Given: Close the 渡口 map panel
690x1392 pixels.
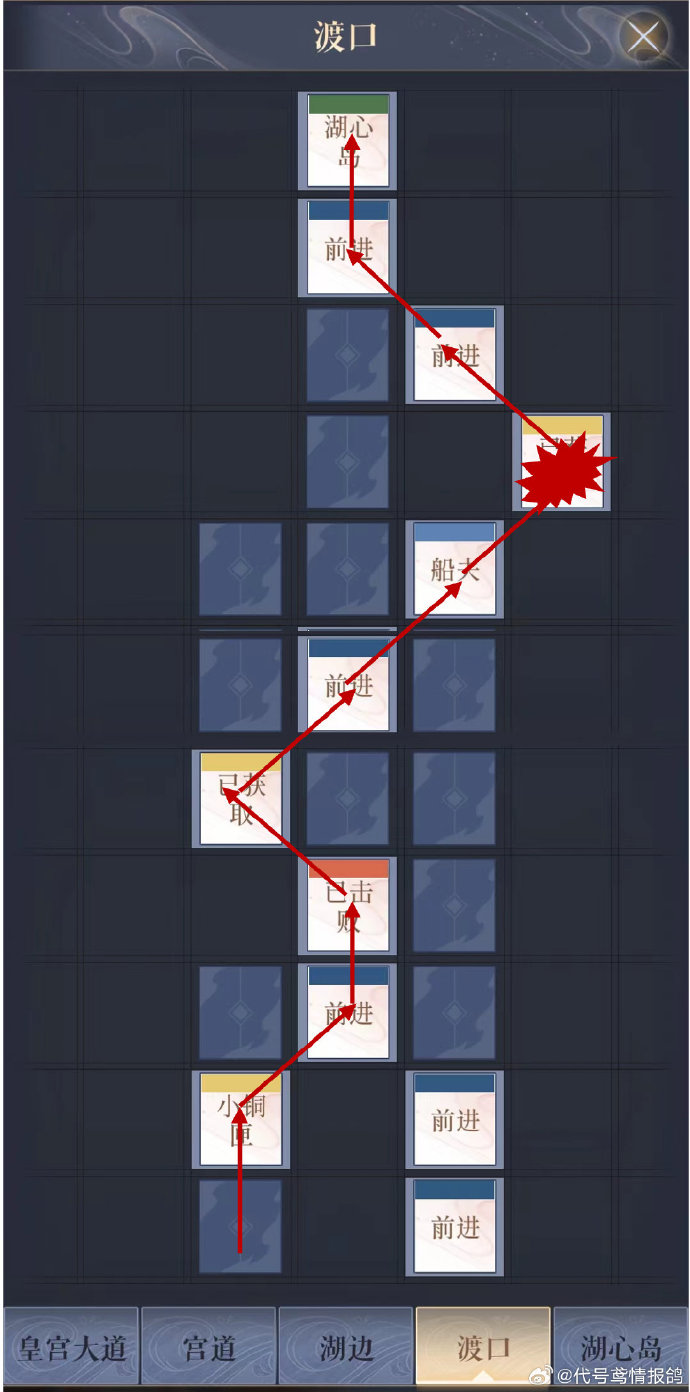Looking at the screenshot, I should click(643, 38).
